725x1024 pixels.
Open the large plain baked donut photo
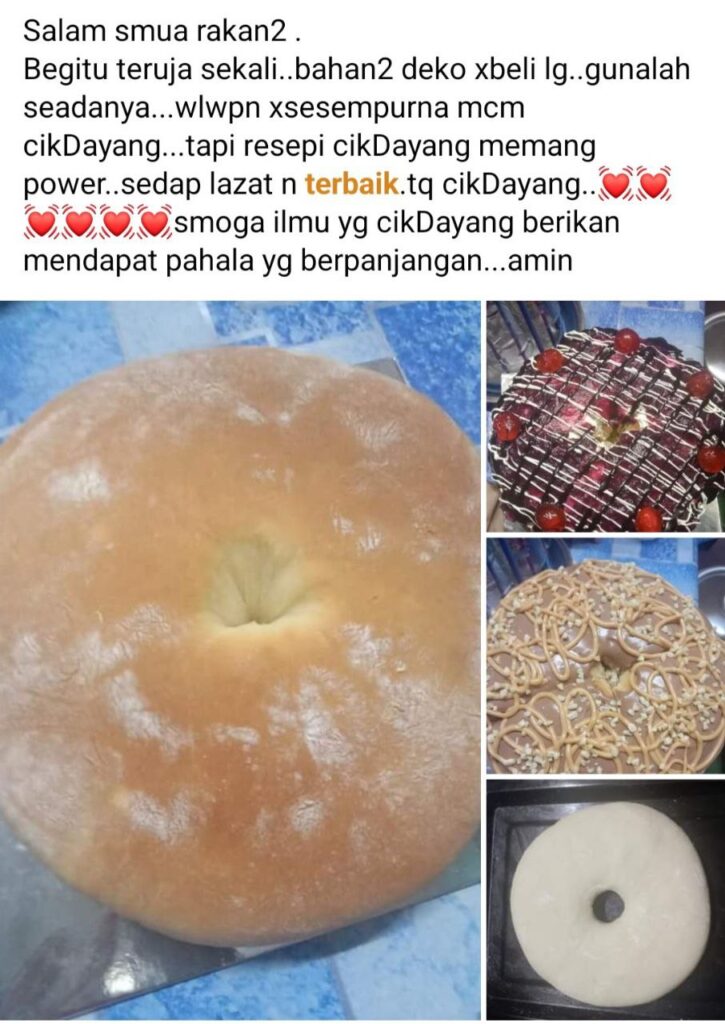pos(240,660)
